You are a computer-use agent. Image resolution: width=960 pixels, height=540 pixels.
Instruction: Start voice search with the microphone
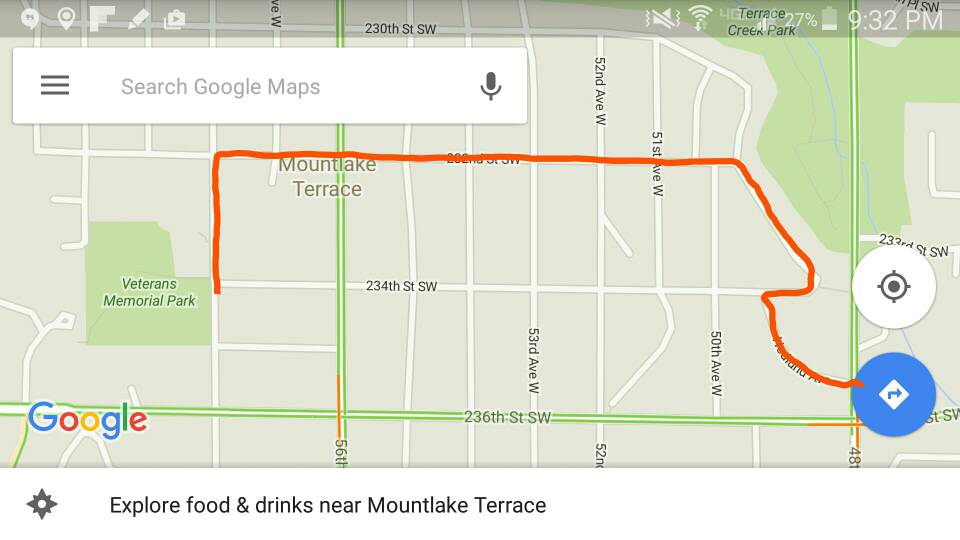(490, 87)
